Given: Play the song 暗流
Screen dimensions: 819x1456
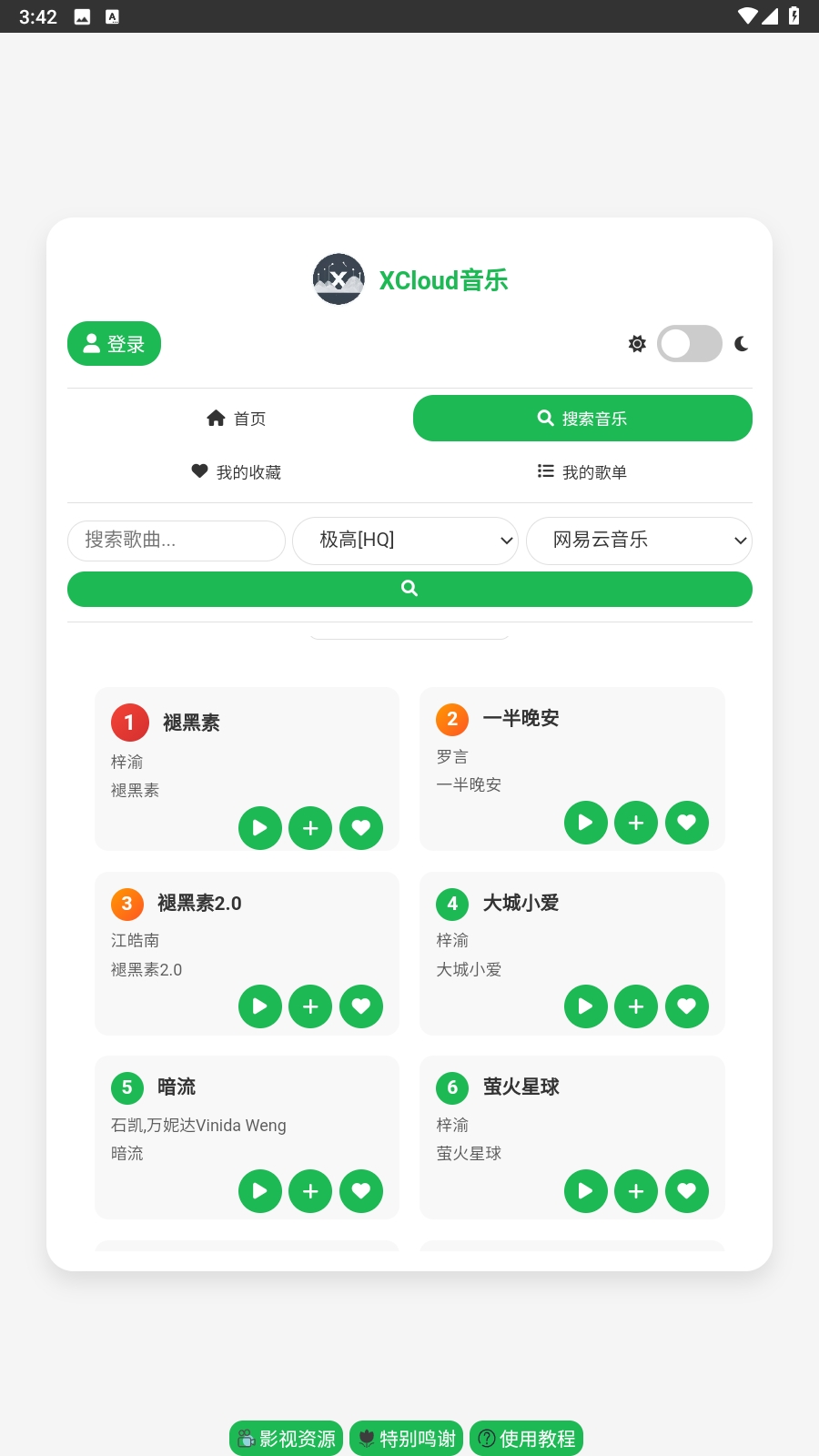Looking at the screenshot, I should 260,1191.
